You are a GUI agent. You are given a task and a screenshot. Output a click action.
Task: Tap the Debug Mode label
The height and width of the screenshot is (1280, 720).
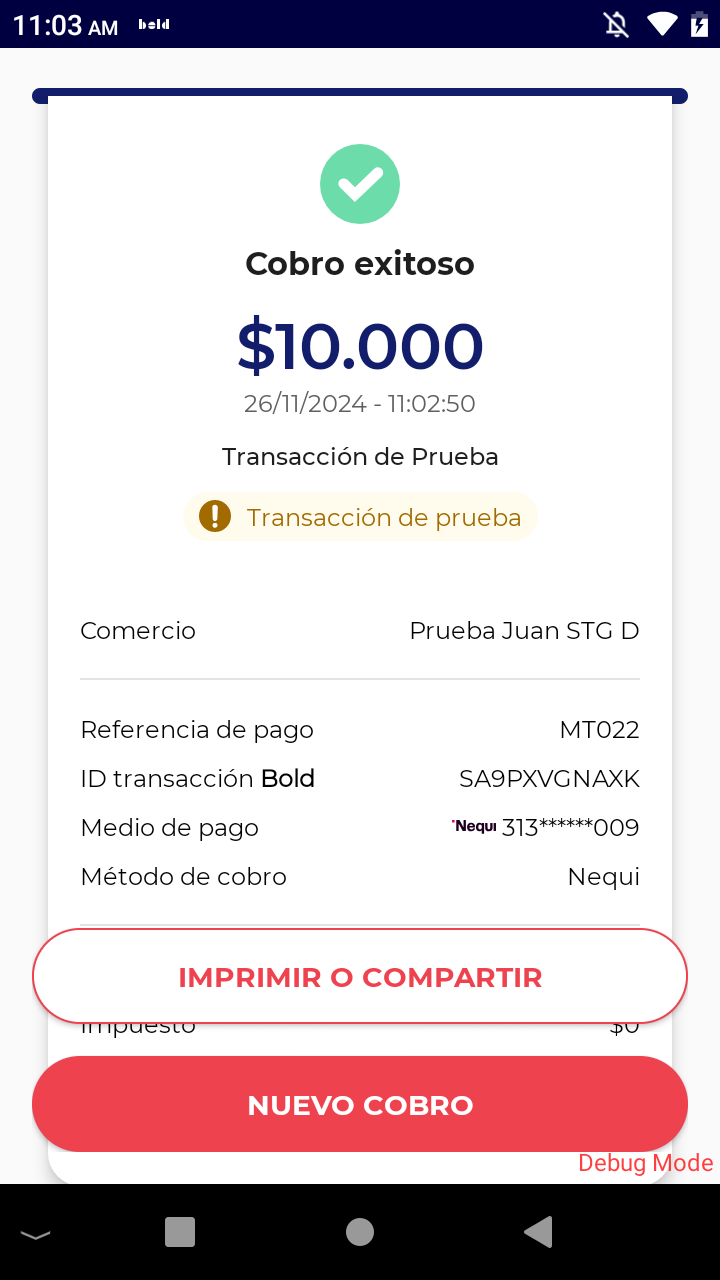[x=645, y=1163]
